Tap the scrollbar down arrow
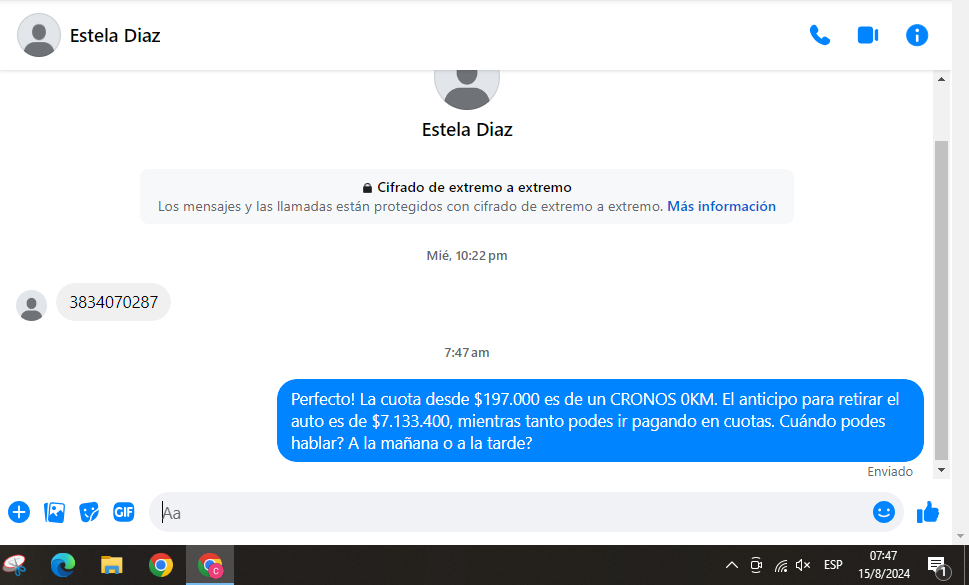The width and height of the screenshot is (969, 585). 941,469
